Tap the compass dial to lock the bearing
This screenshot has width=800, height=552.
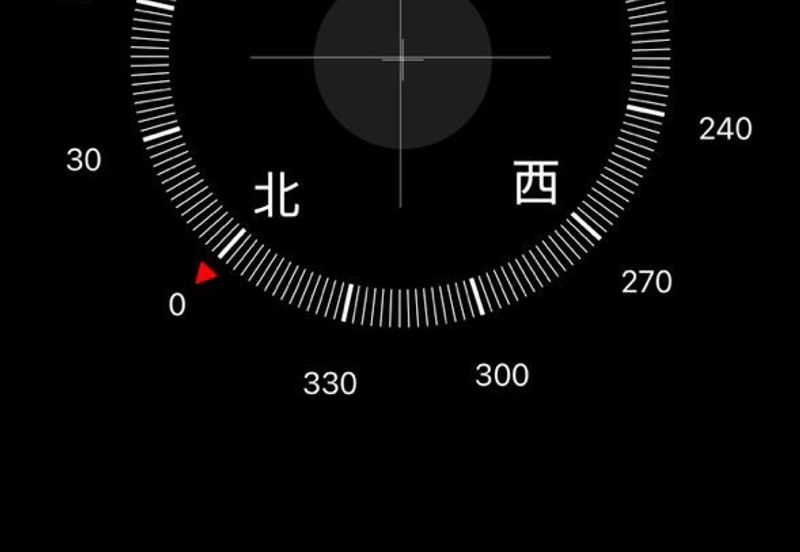[x=402, y=150]
